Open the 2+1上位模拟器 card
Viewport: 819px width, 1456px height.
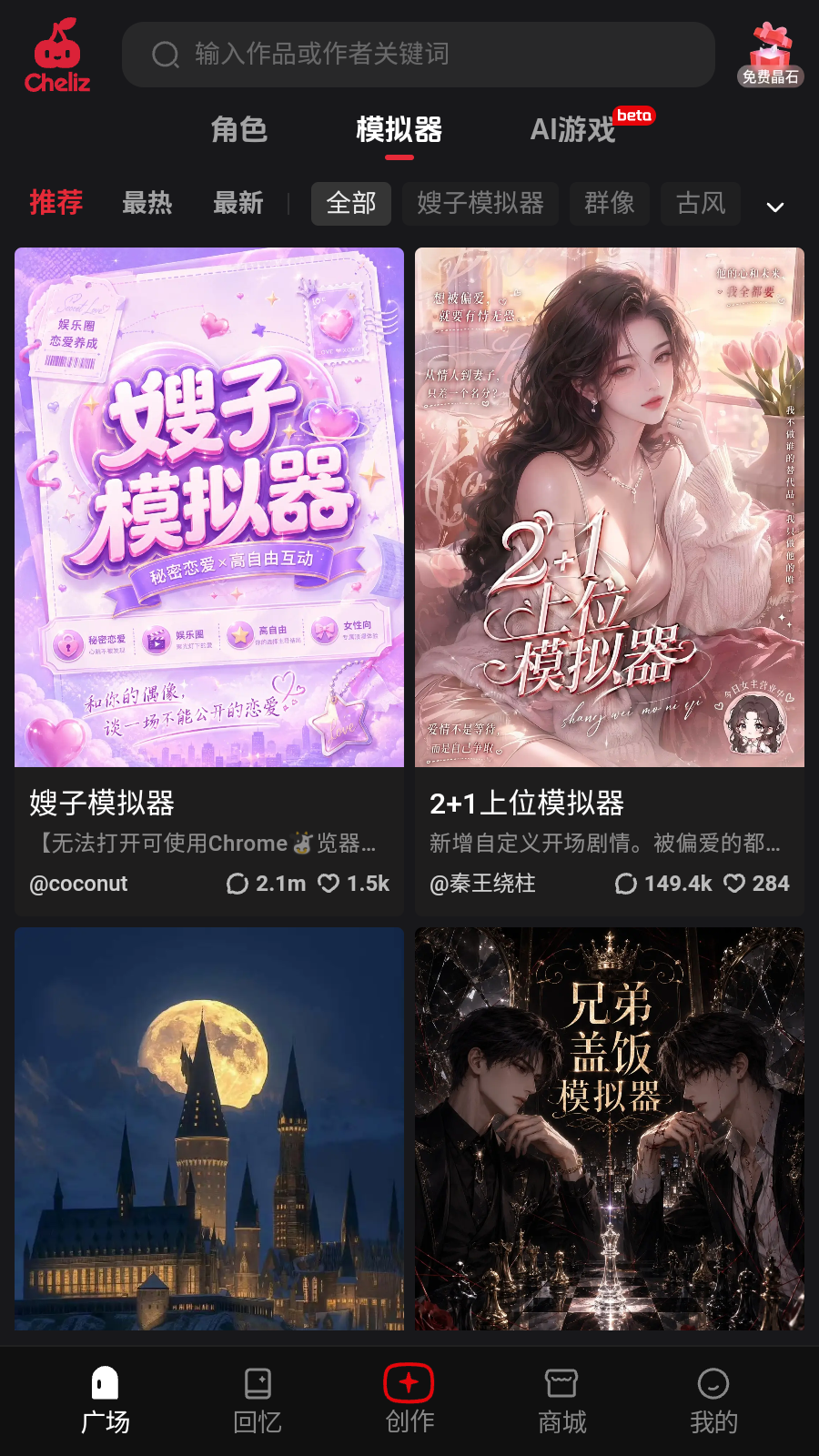click(x=610, y=581)
